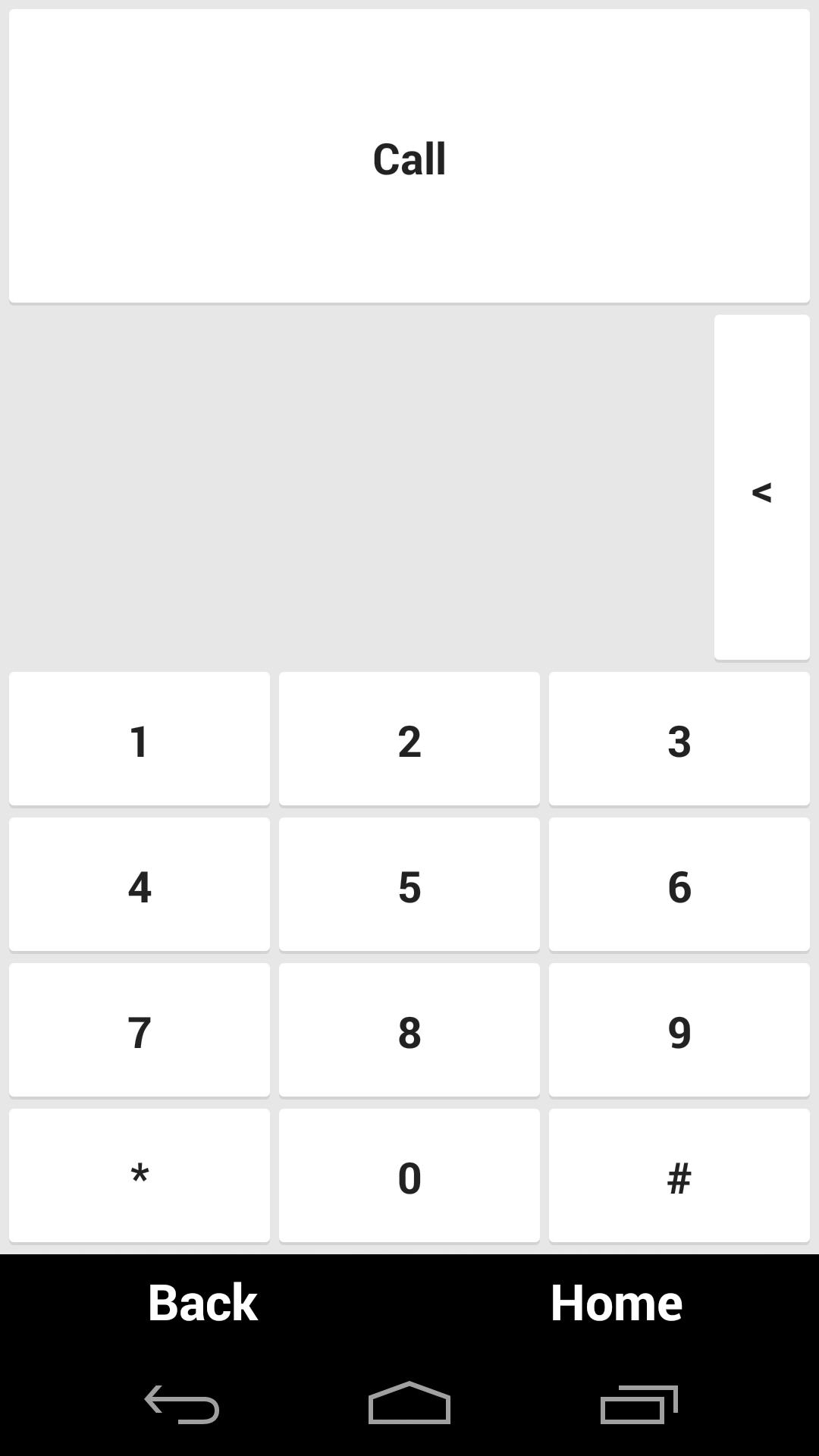Enter the number 2

click(409, 739)
